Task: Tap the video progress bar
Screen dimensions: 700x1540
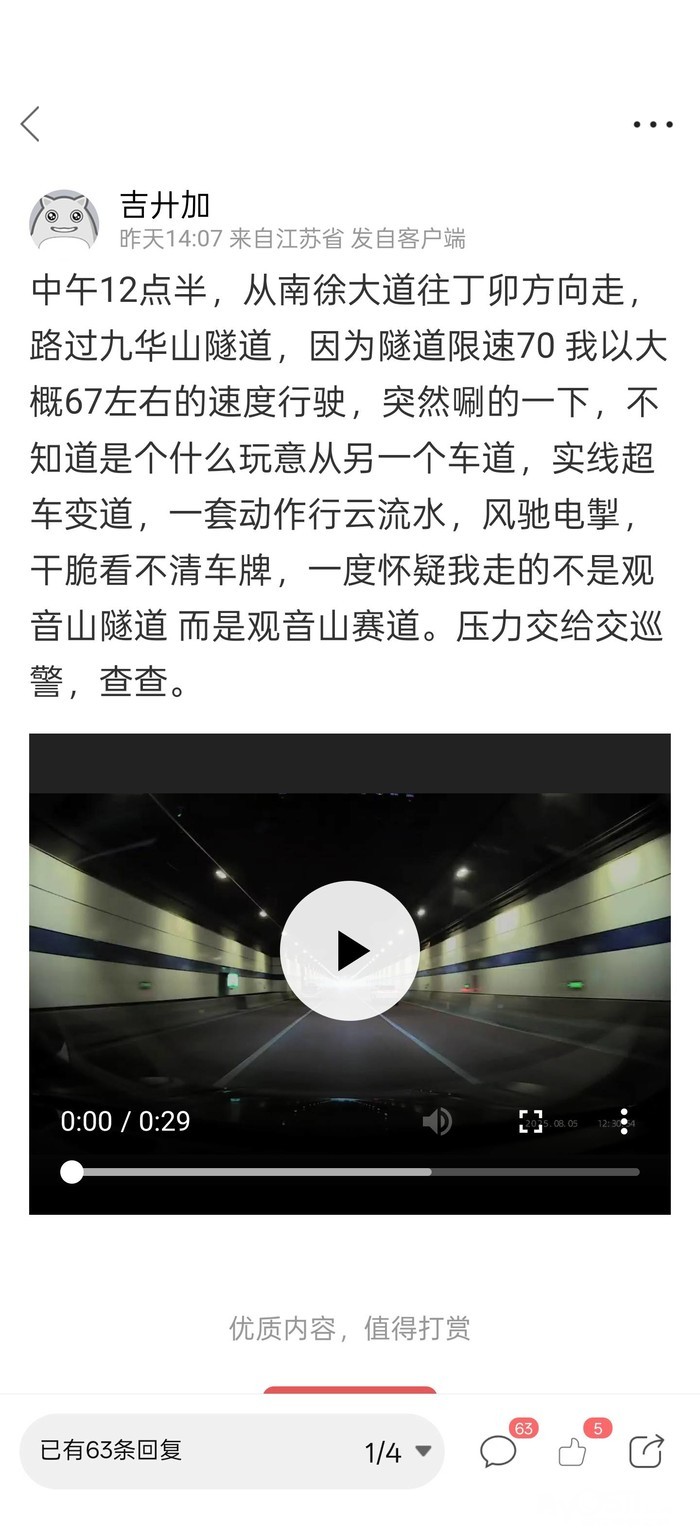Action: click(350, 1172)
